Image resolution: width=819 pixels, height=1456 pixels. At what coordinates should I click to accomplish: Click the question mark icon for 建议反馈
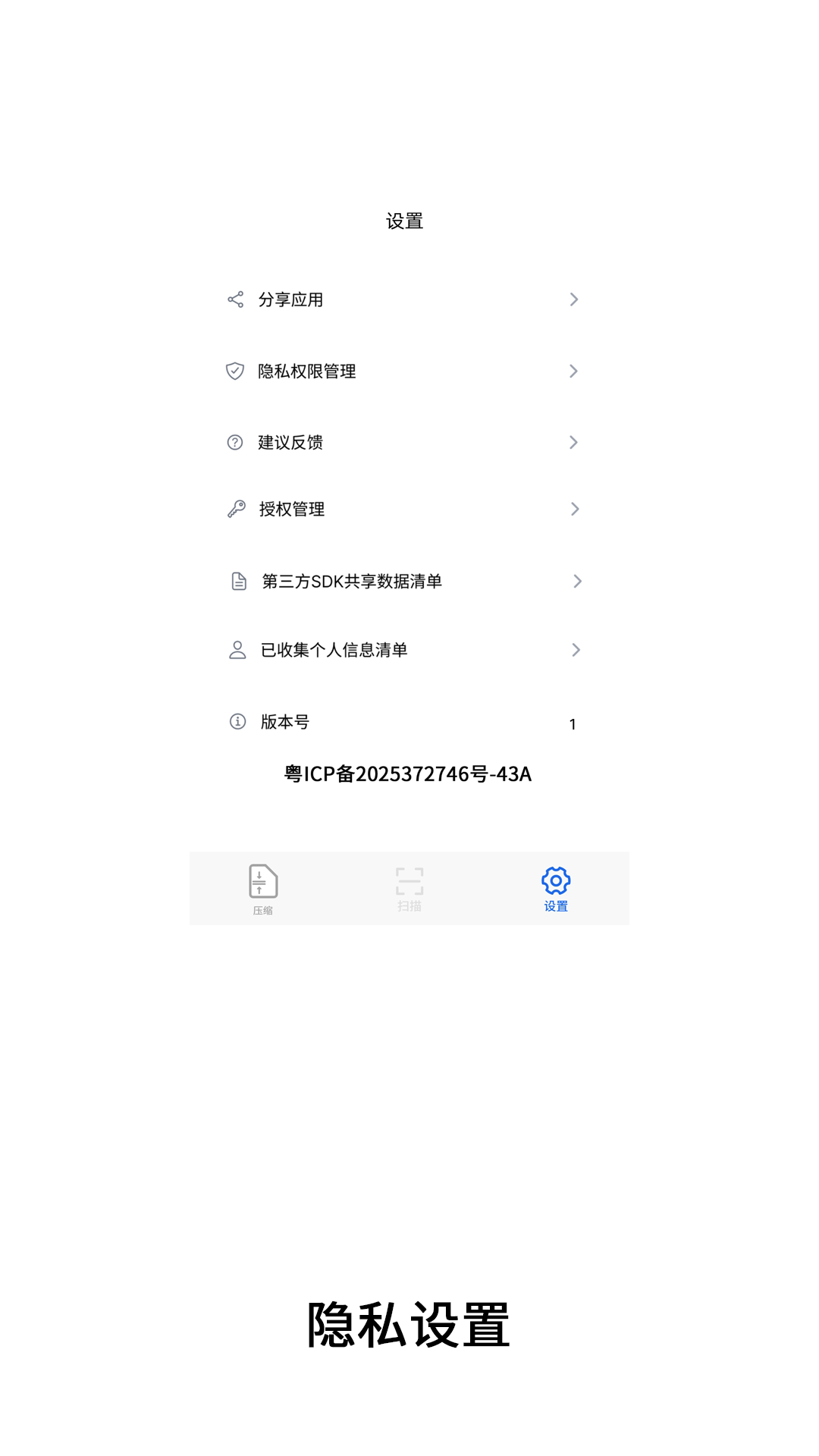click(235, 442)
